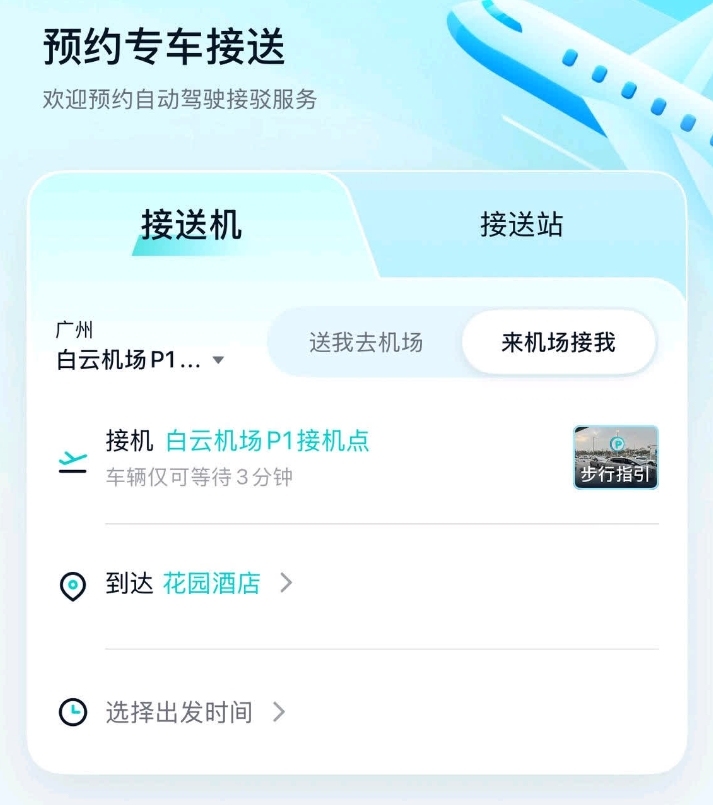Image resolution: width=713 pixels, height=805 pixels.
Task: Change the 白云机场P1接机点 pickup point
Action: 267,441
